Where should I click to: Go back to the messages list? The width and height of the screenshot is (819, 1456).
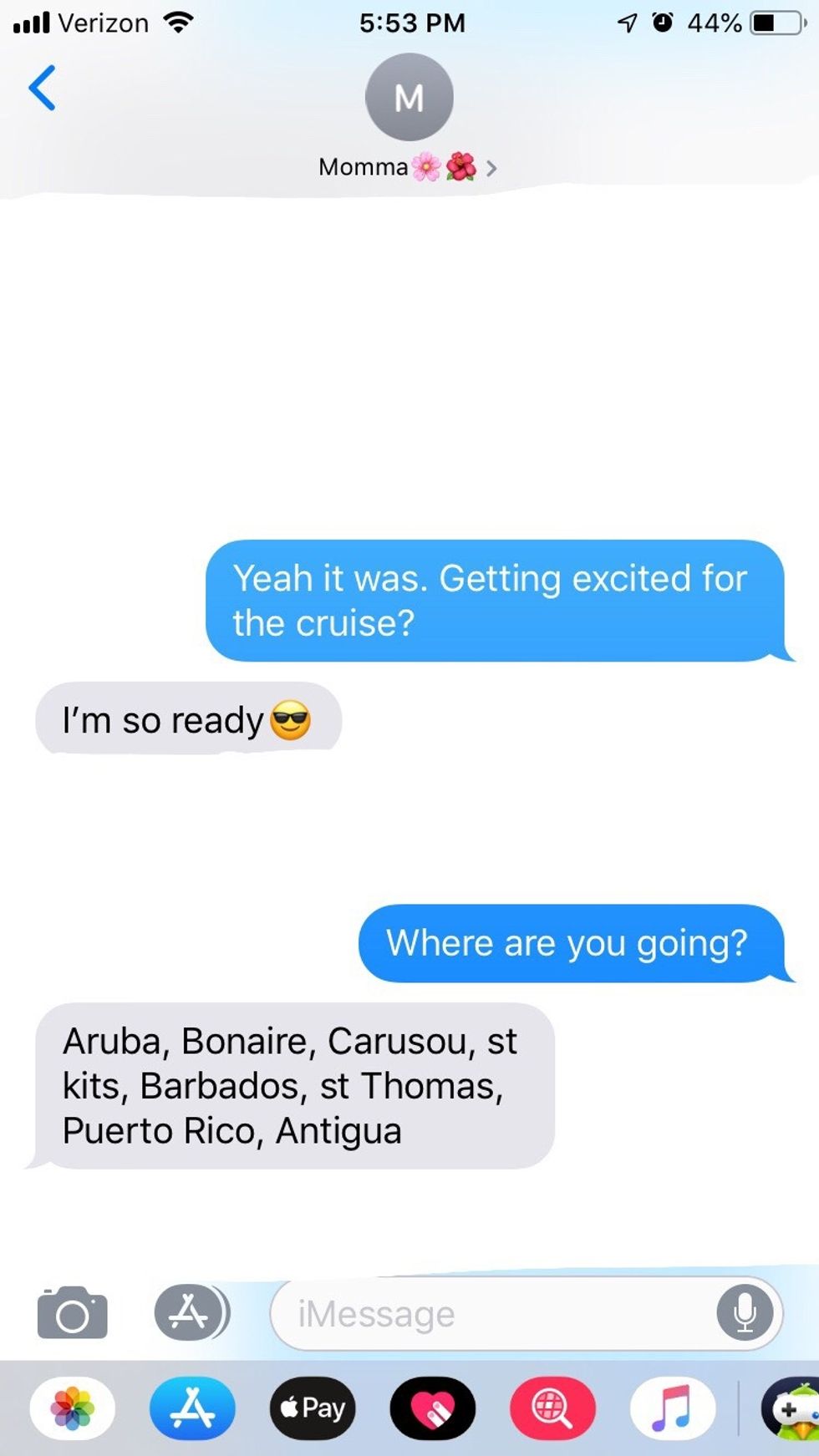42,89
